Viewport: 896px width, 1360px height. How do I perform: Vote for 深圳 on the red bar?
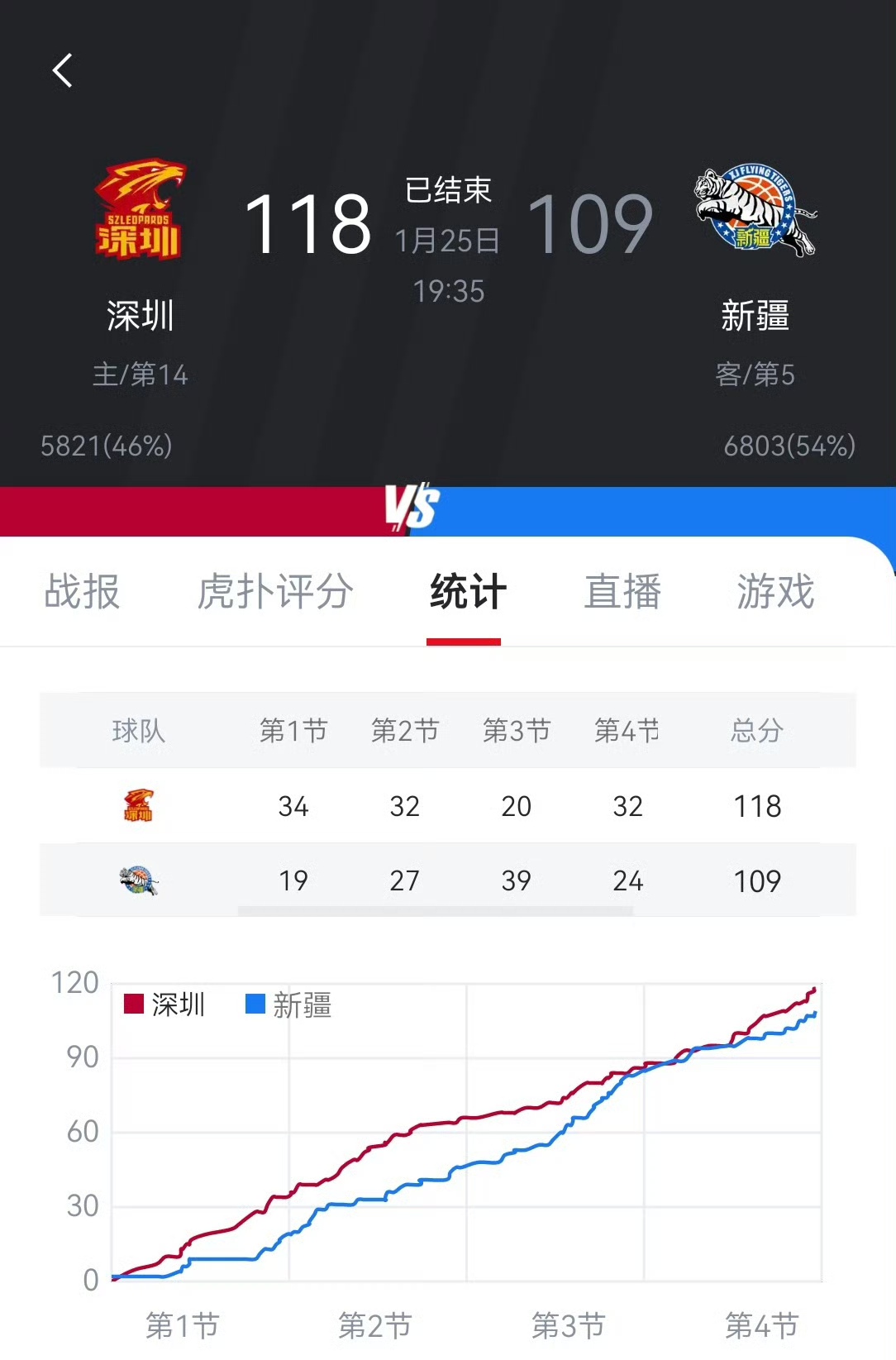click(190, 512)
